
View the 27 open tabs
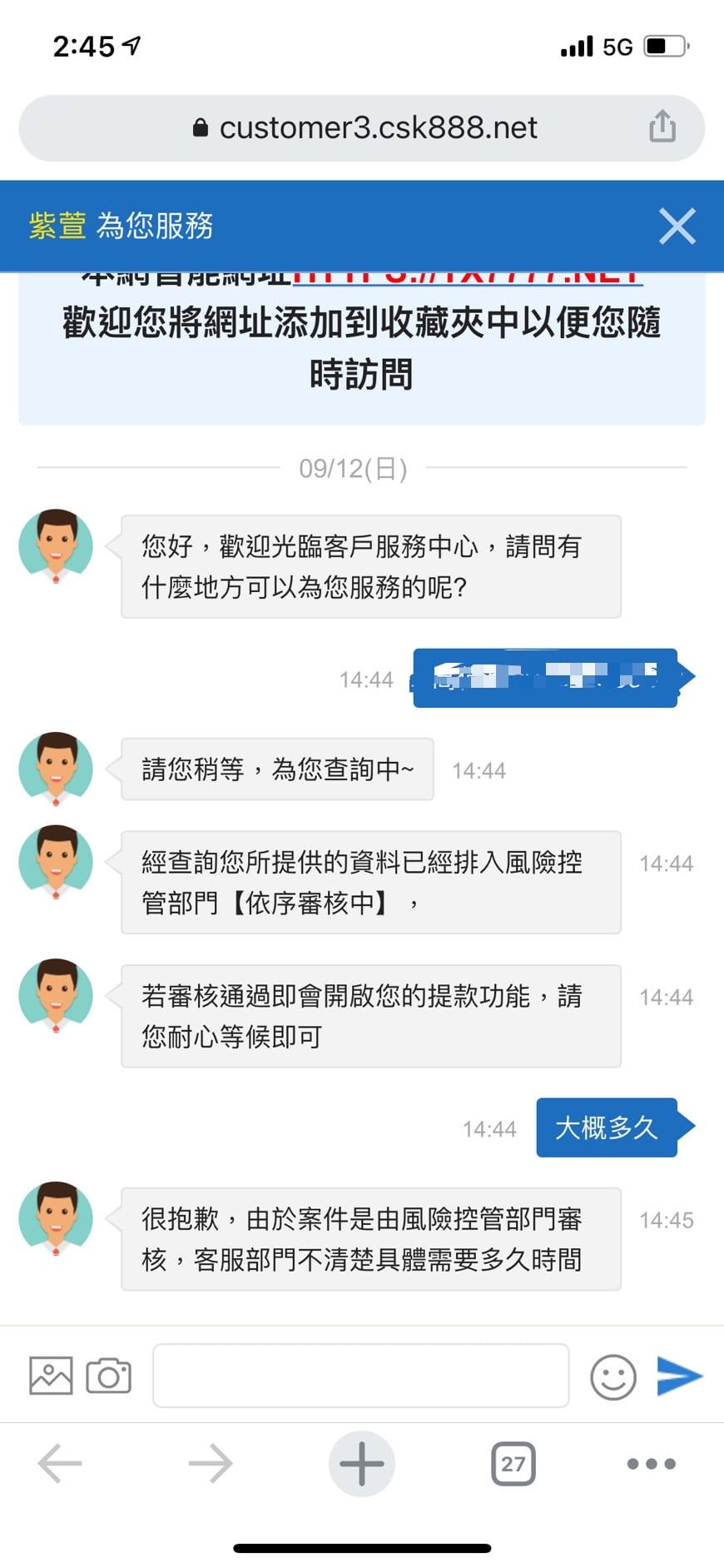pos(513,1463)
